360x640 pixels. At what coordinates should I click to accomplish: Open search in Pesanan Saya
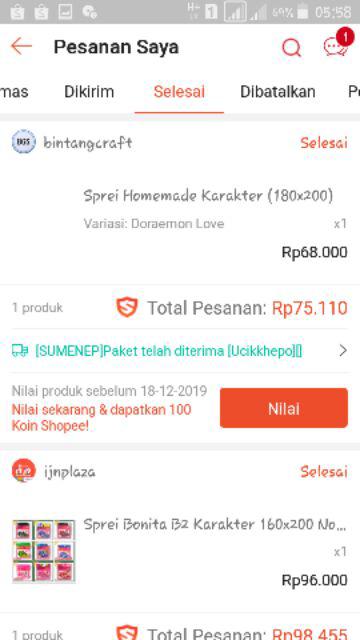291,47
